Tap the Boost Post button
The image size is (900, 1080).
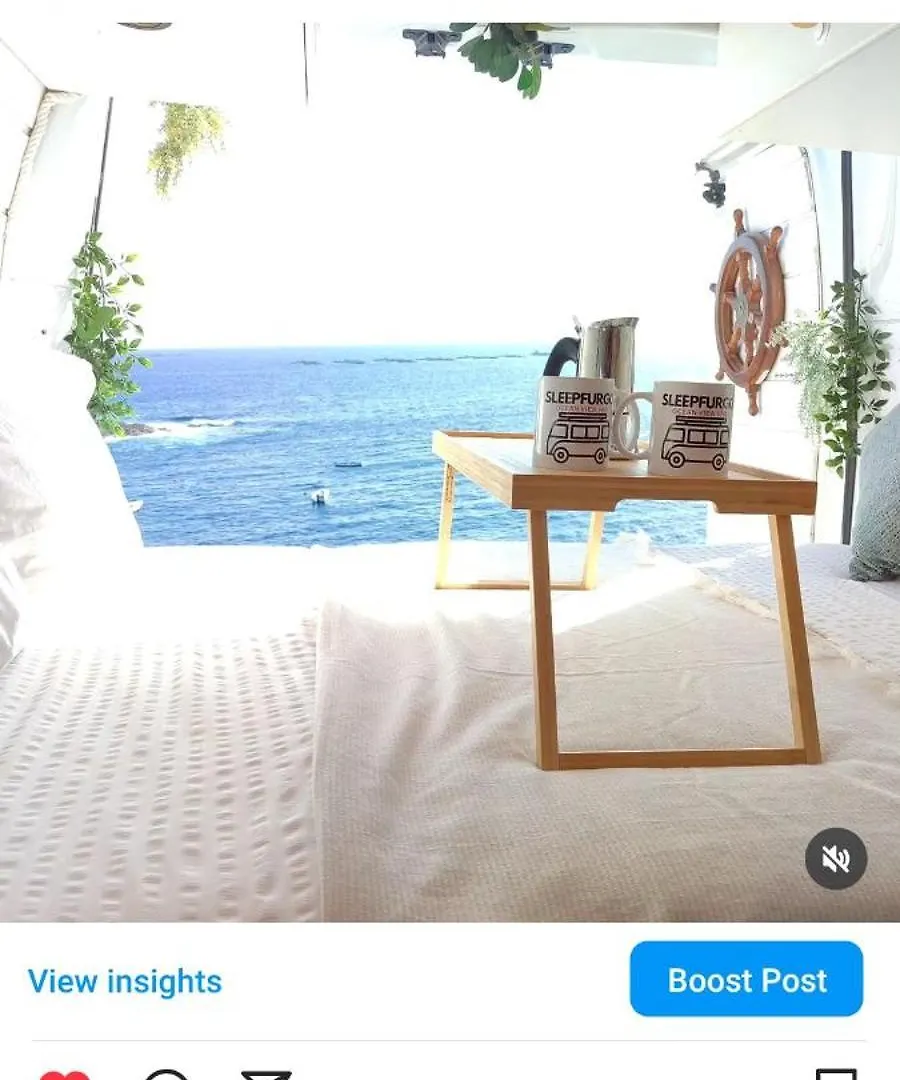tap(746, 979)
